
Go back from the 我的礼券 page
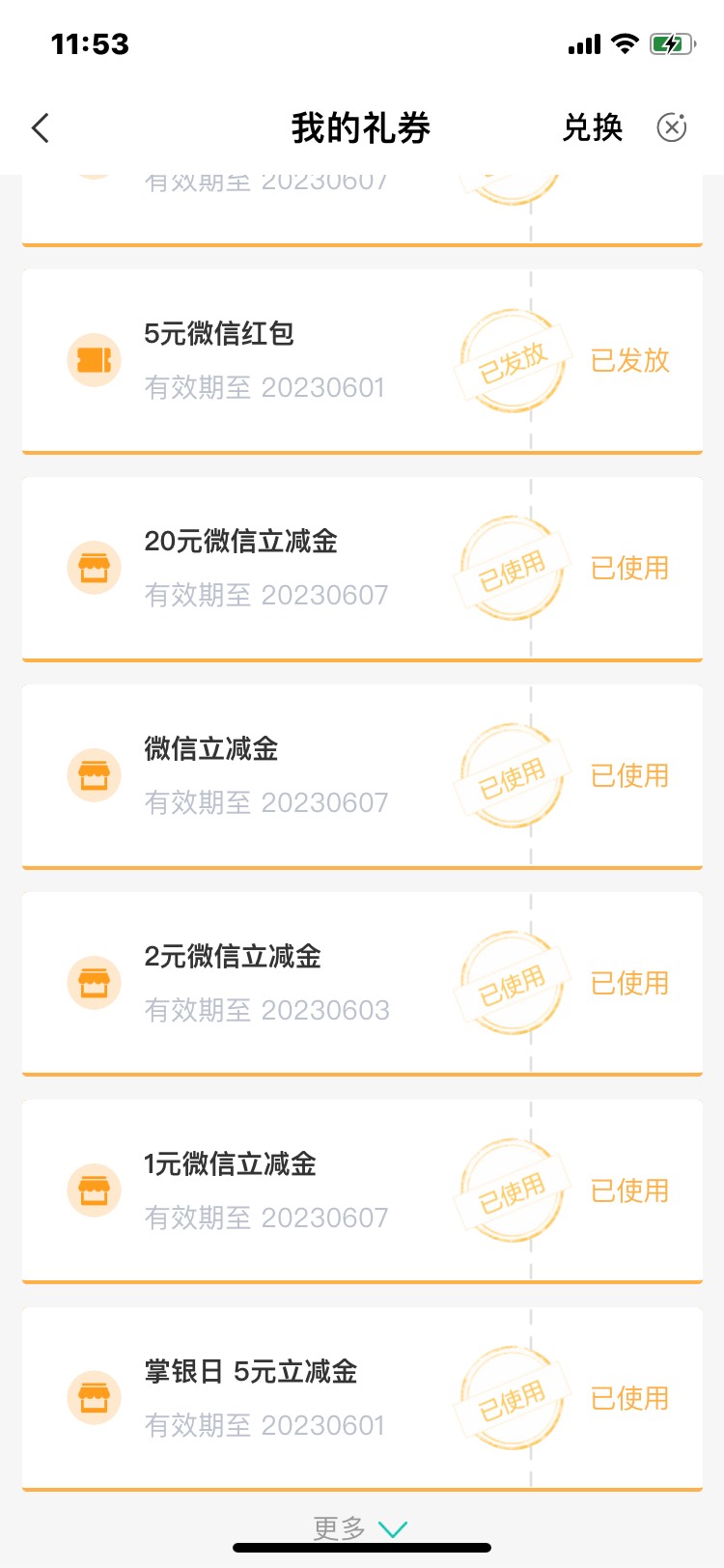click(x=41, y=127)
